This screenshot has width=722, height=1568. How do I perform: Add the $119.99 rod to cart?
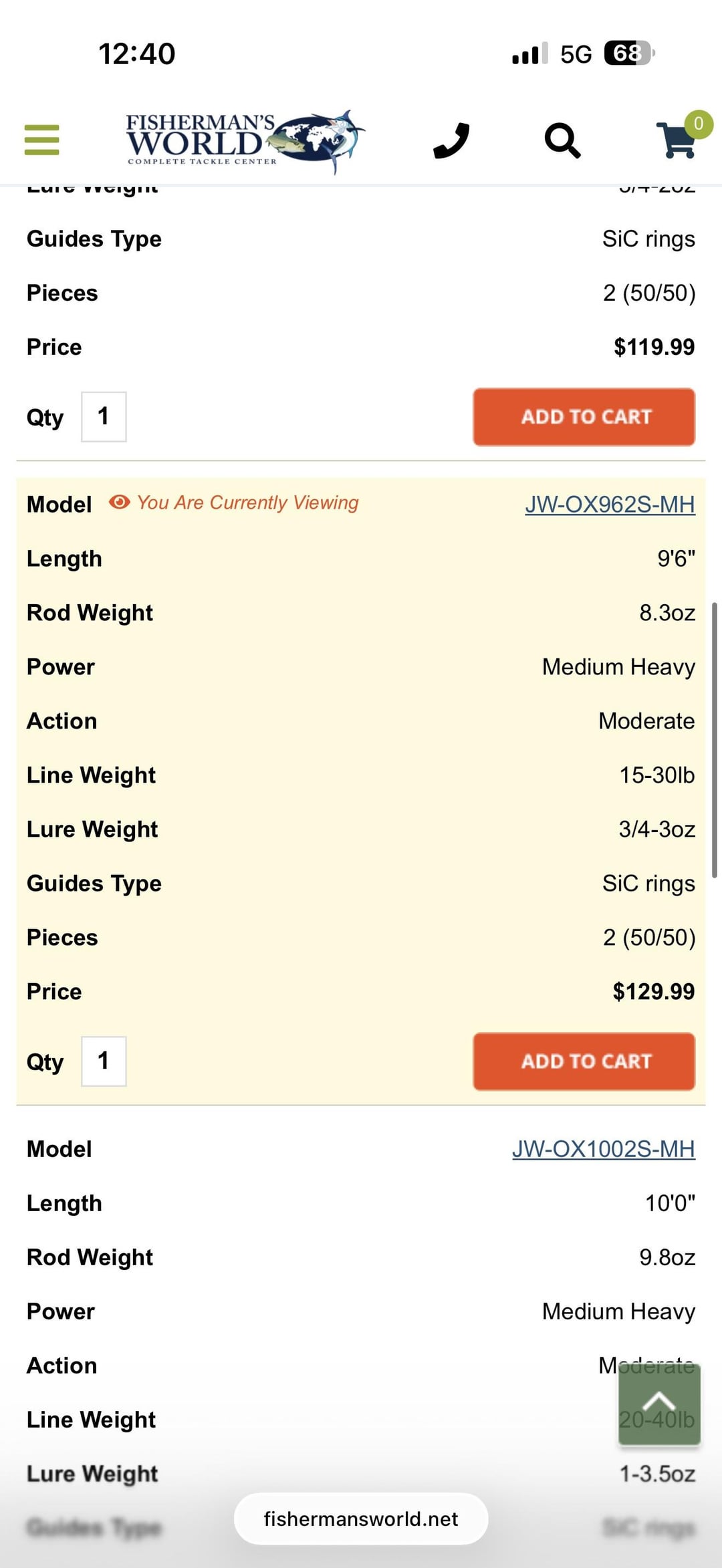(584, 417)
